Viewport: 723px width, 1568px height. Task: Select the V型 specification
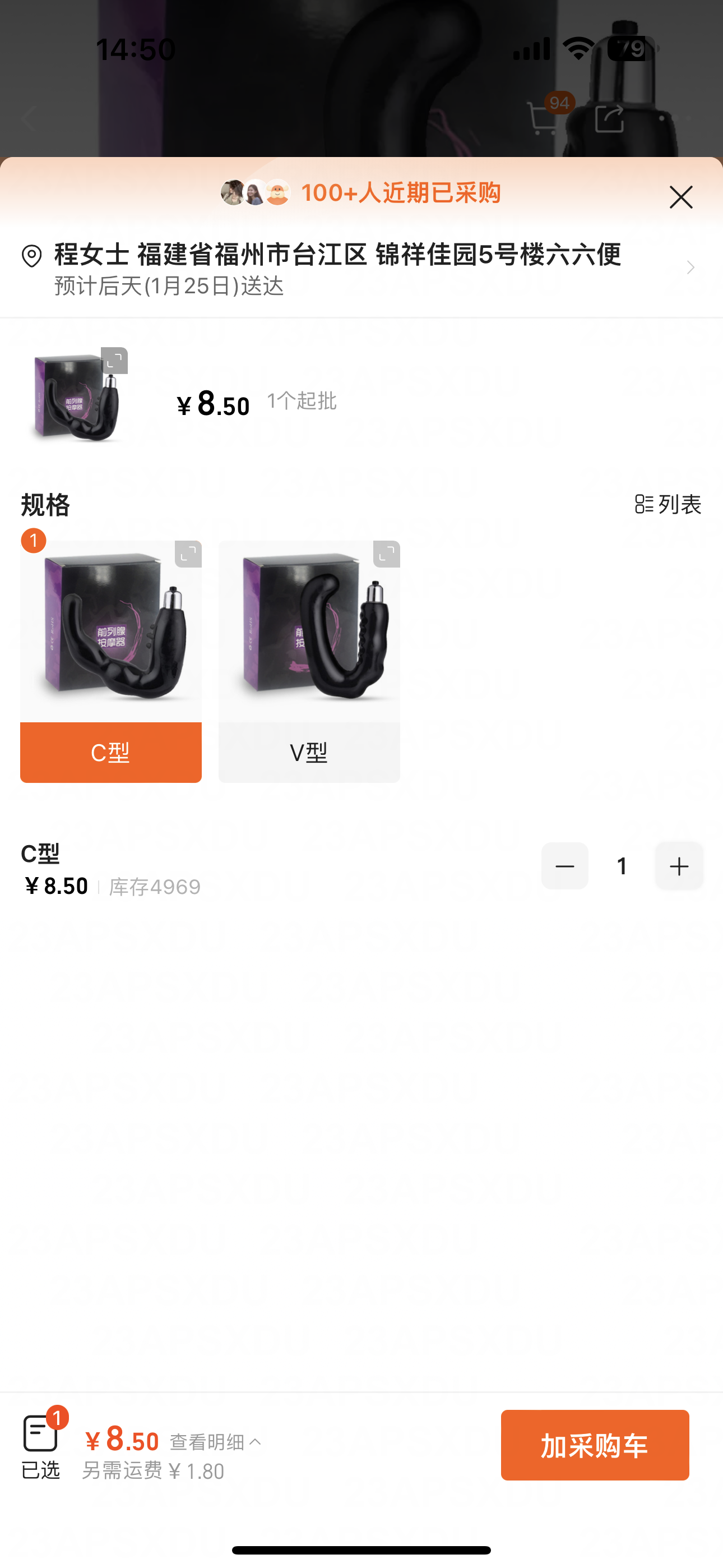309,753
